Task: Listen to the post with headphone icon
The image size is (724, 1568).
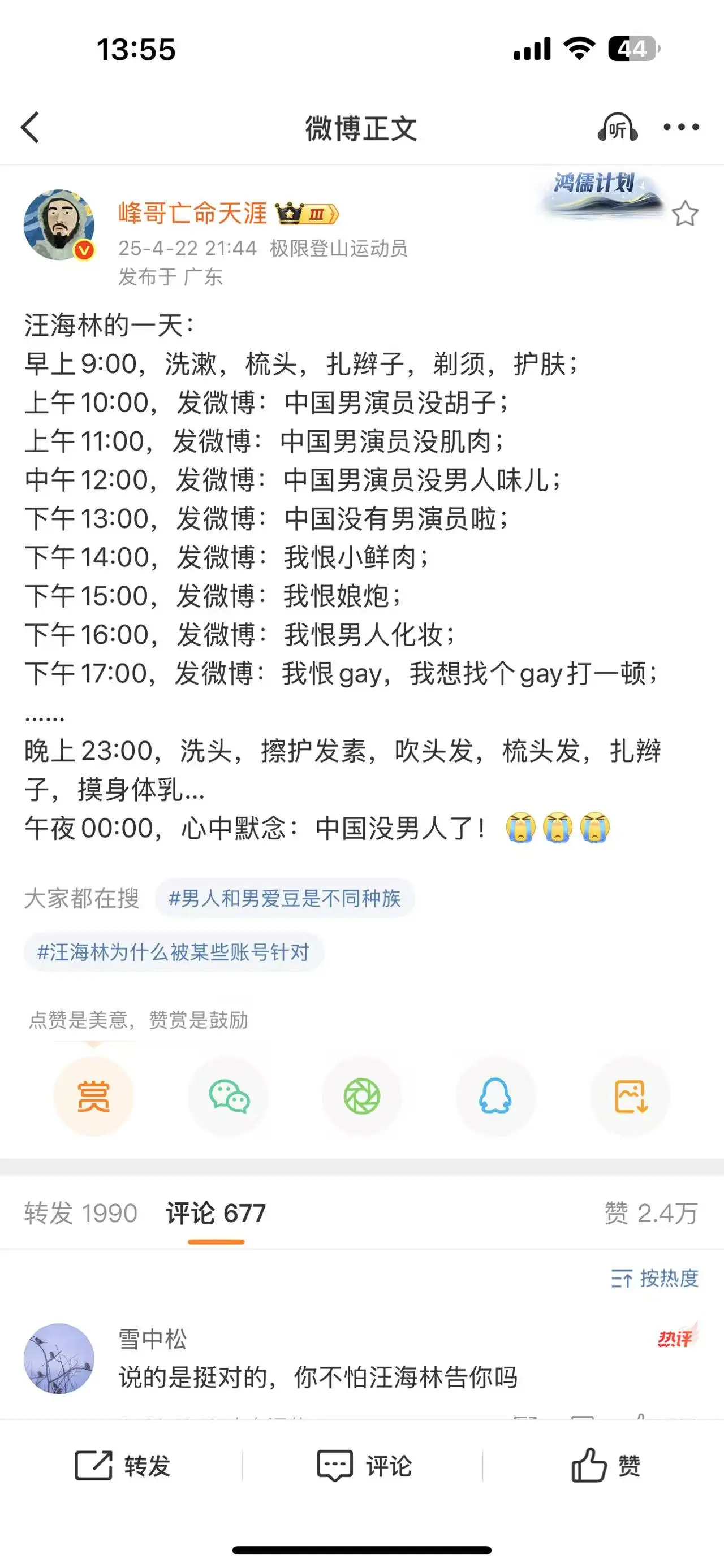Action: click(617, 127)
